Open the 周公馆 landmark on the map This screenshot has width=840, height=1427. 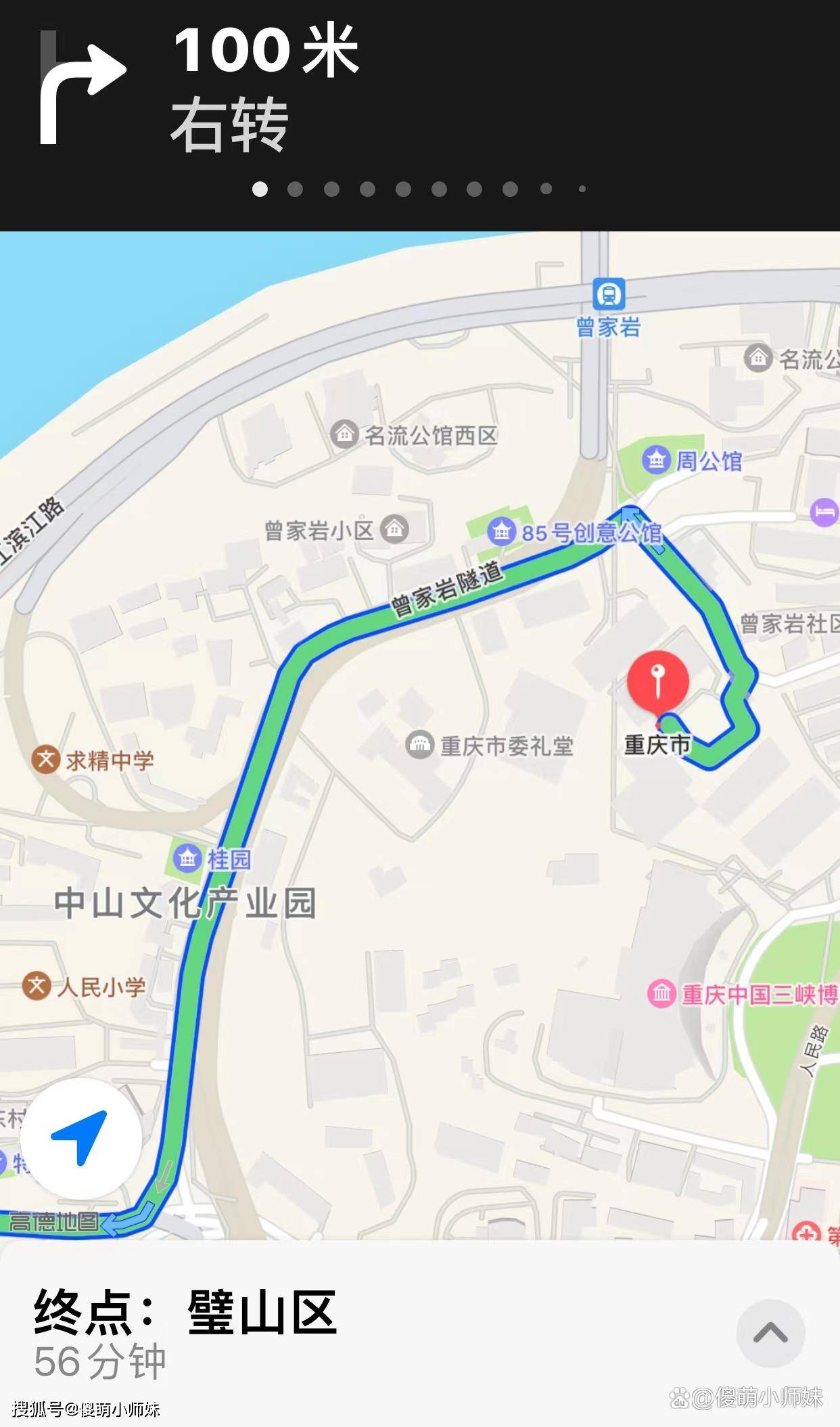pyautogui.click(x=656, y=461)
